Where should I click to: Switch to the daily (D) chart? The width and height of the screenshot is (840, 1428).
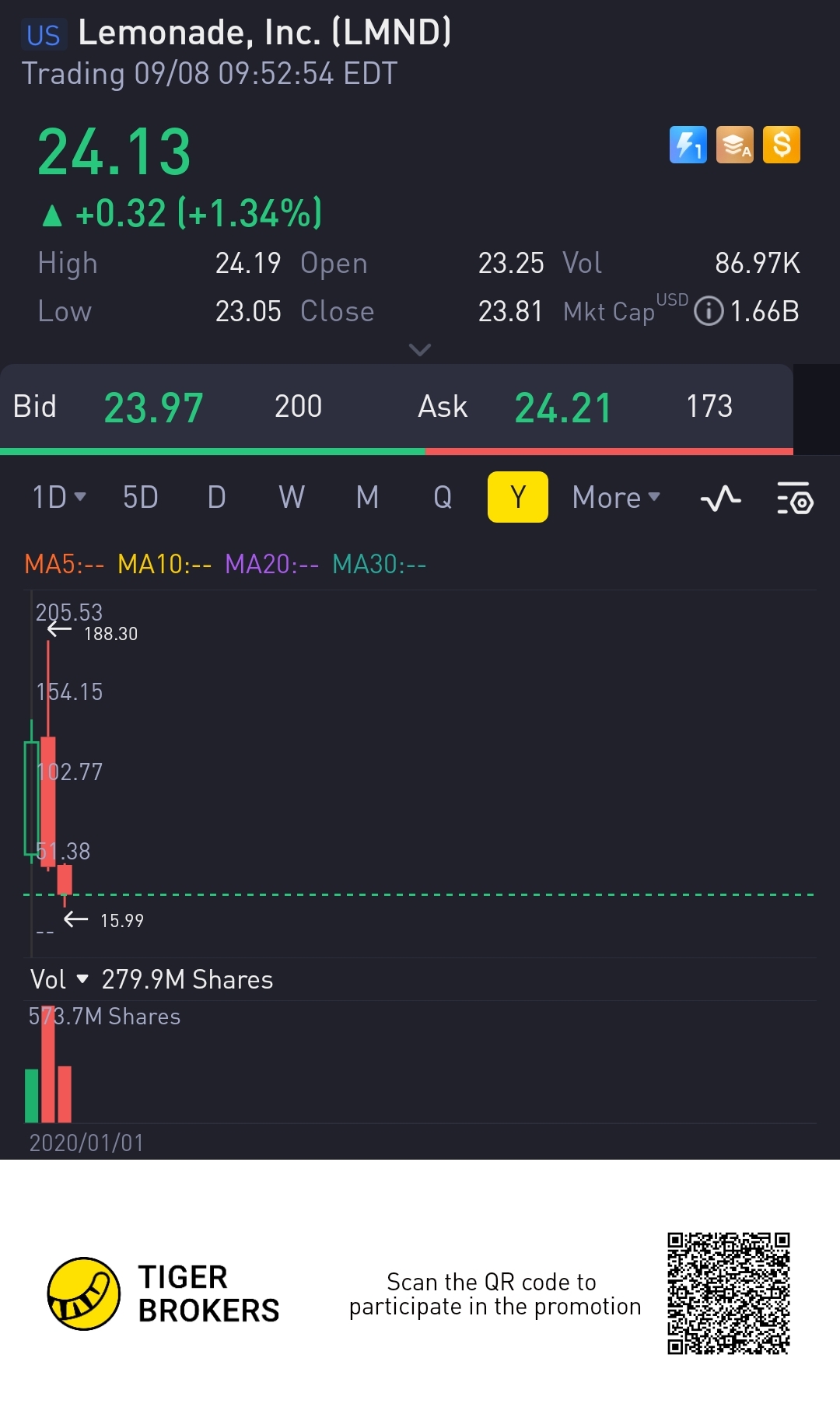216,497
